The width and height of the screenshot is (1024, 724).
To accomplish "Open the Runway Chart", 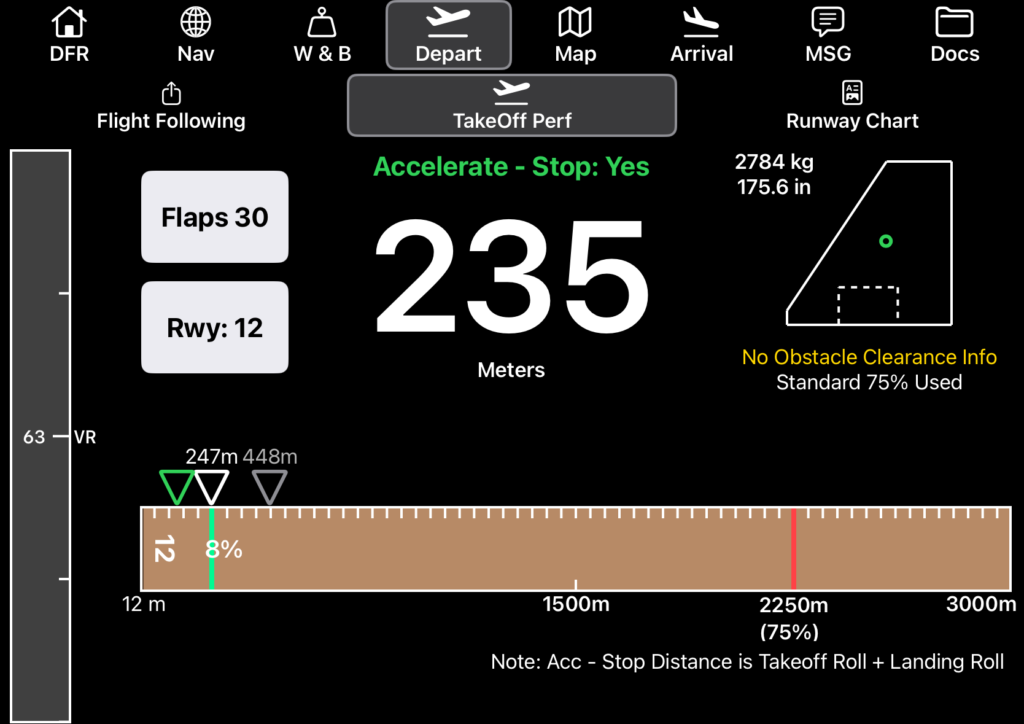I will 852,106.
